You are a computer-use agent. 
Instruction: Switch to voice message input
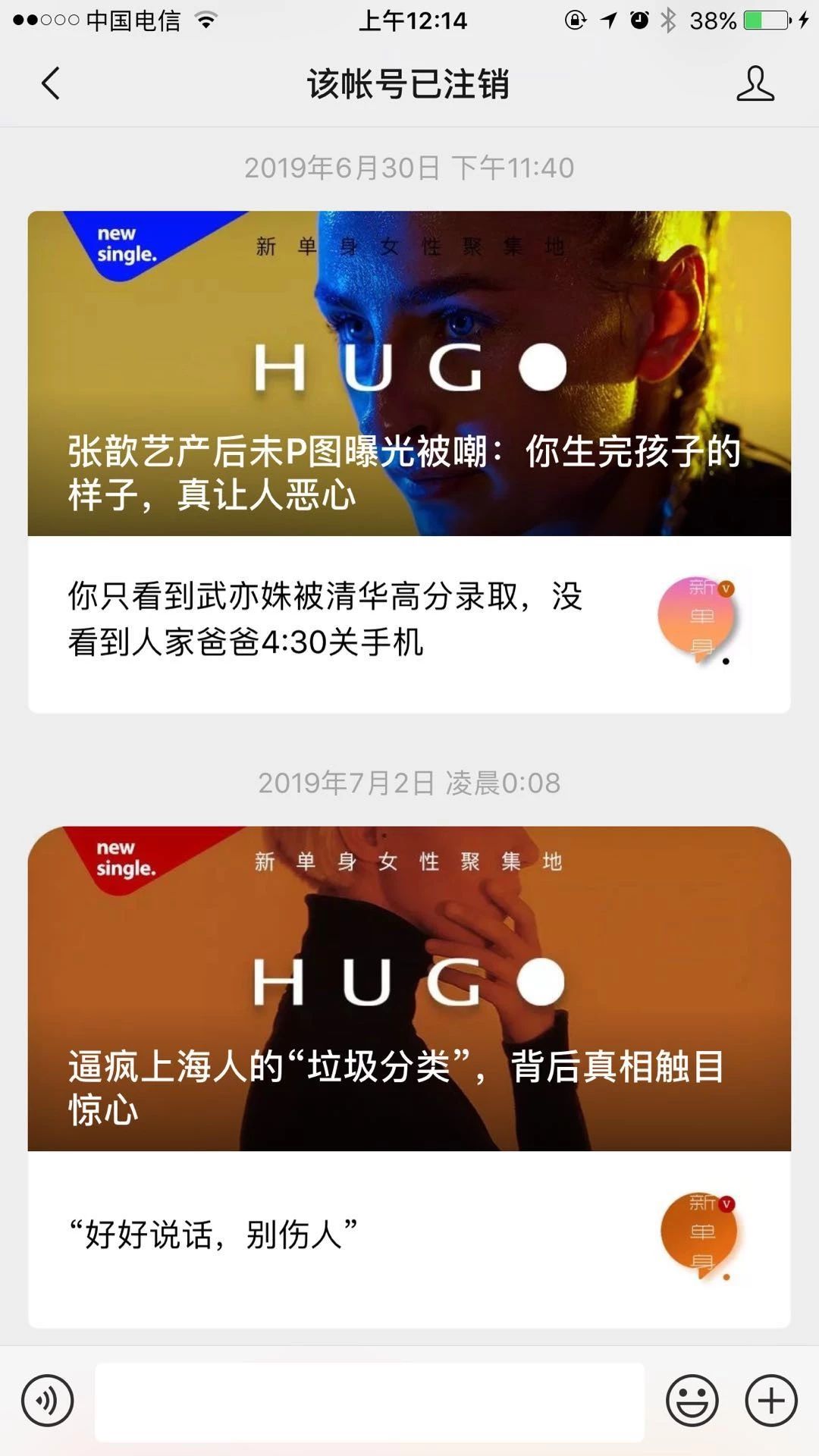pyautogui.click(x=48, y=1401)
